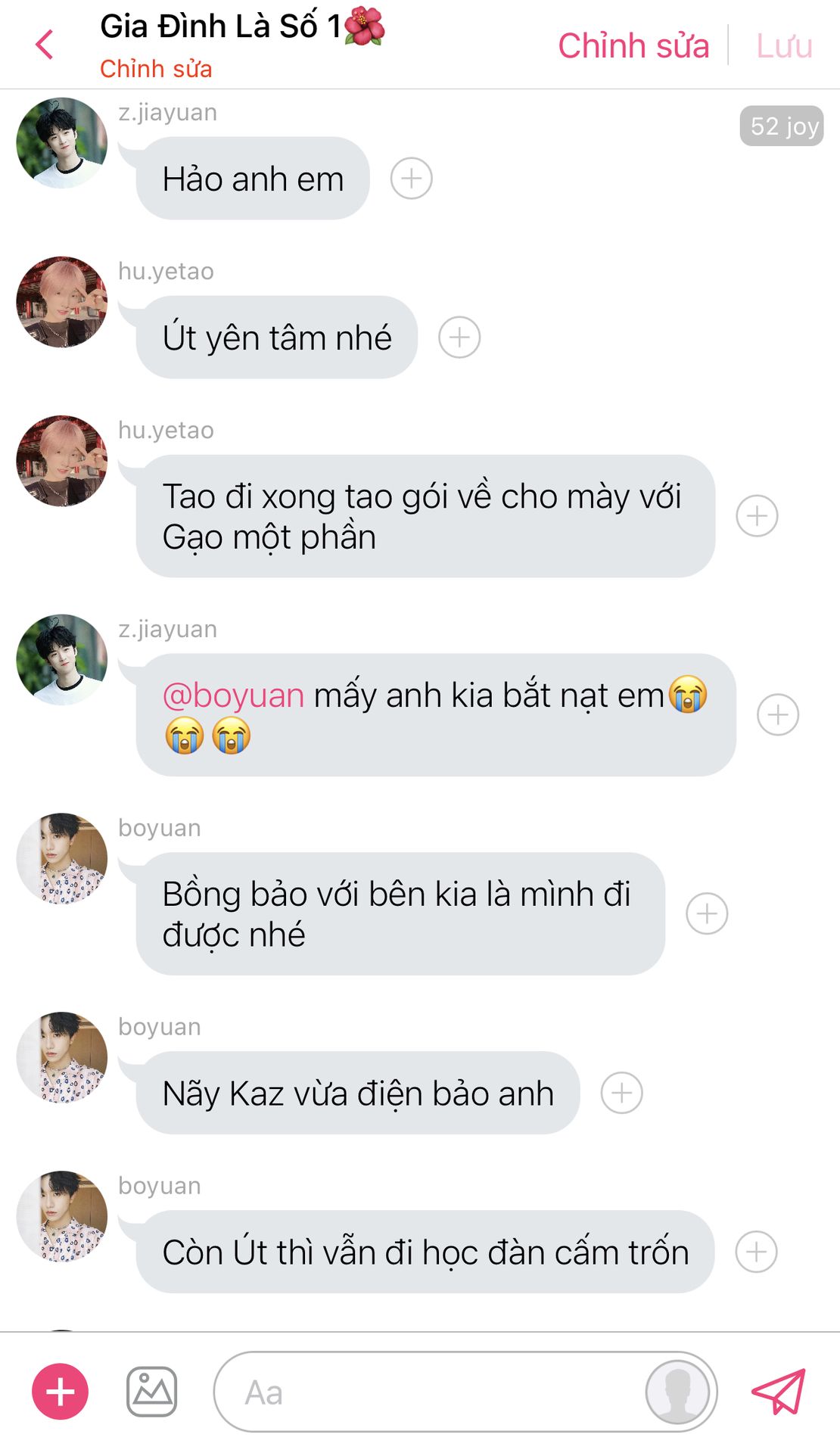Open the image picker icon
This screenshot has height=1453, width=840.
151,1392
